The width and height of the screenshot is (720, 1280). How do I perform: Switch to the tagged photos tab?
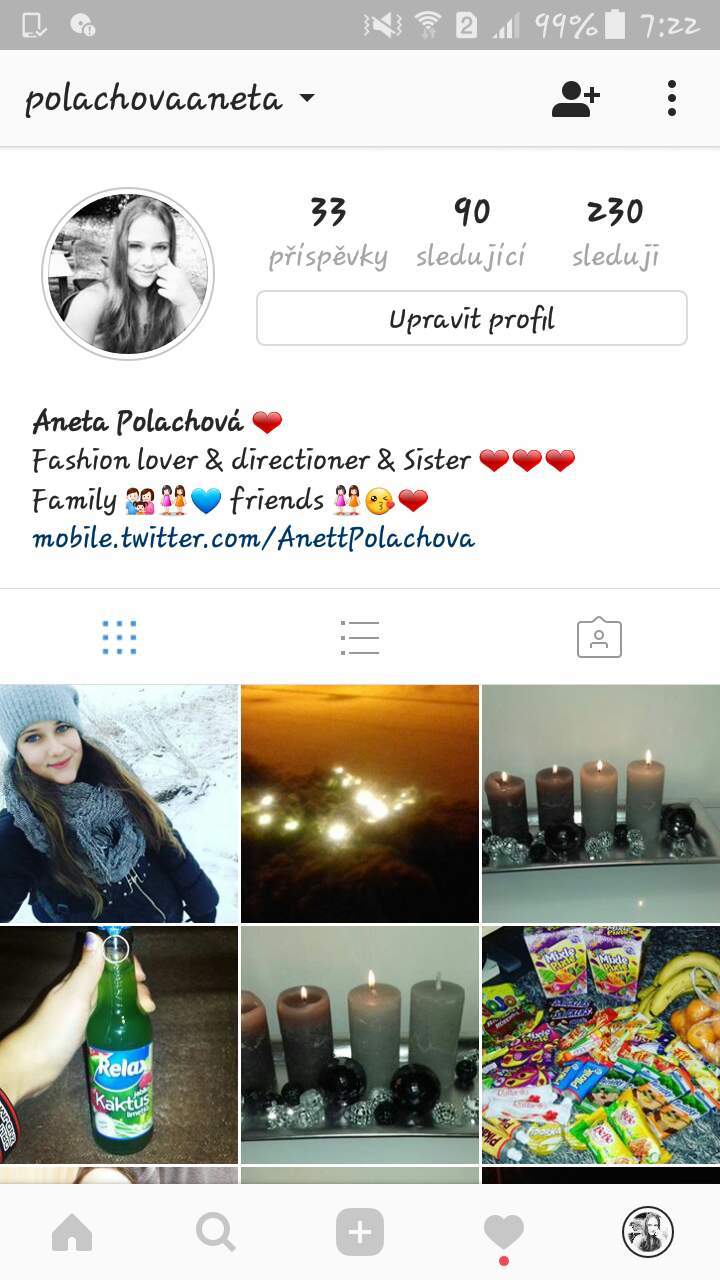click(x=599, y=638)
